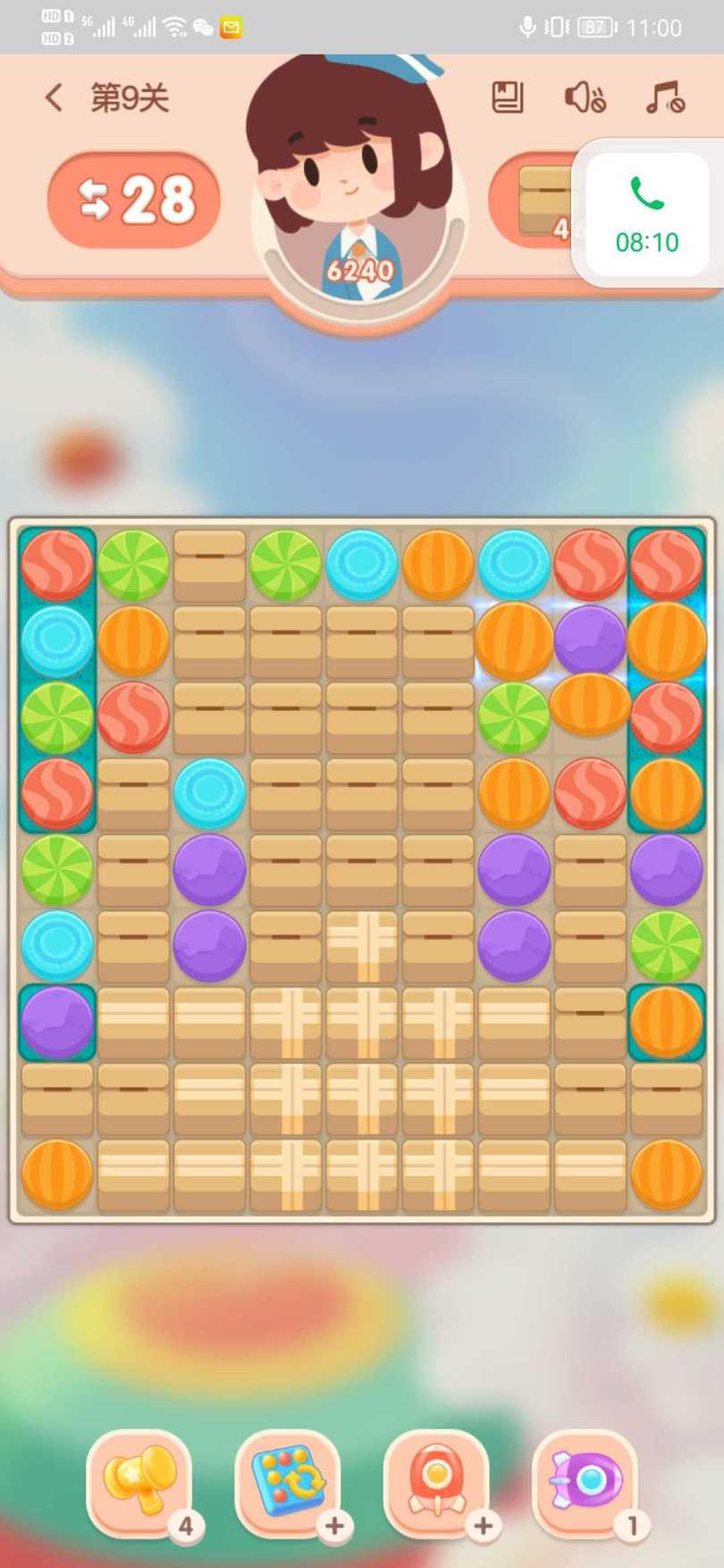Image resolution: width=724 pixels, height=1568 pixels.
Task: Go back from level 9
Action: (55, 97)
